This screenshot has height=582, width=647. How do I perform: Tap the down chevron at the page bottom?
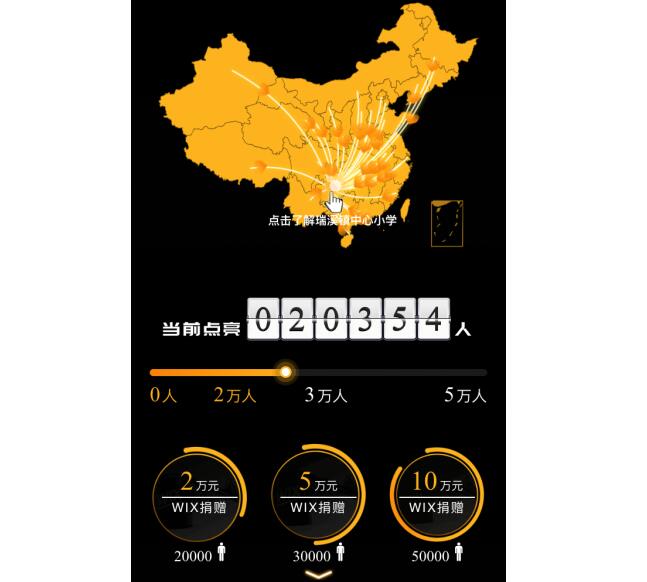point(318,575)
